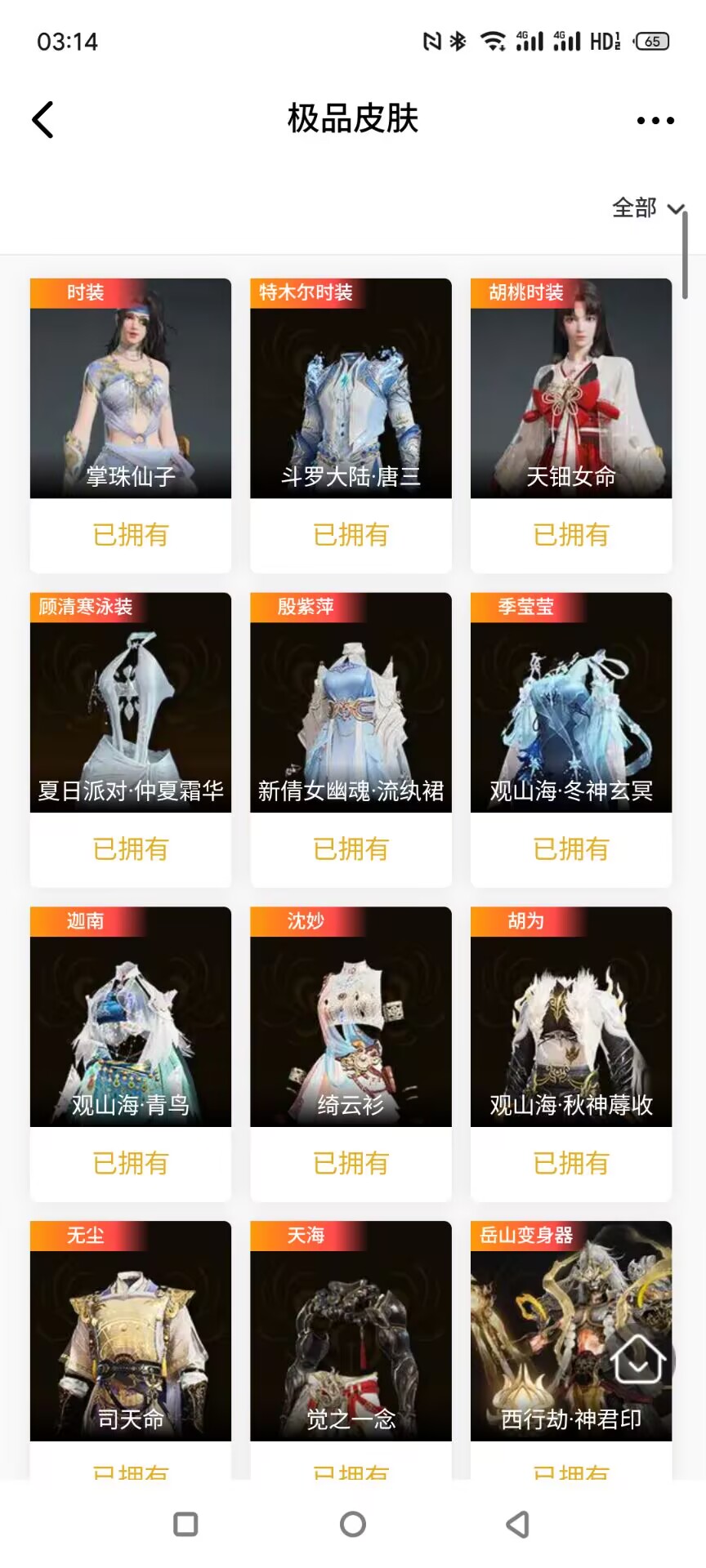Expand the 全部 filter dropdown
The image size is (706, 1568).
coord(647,208)
